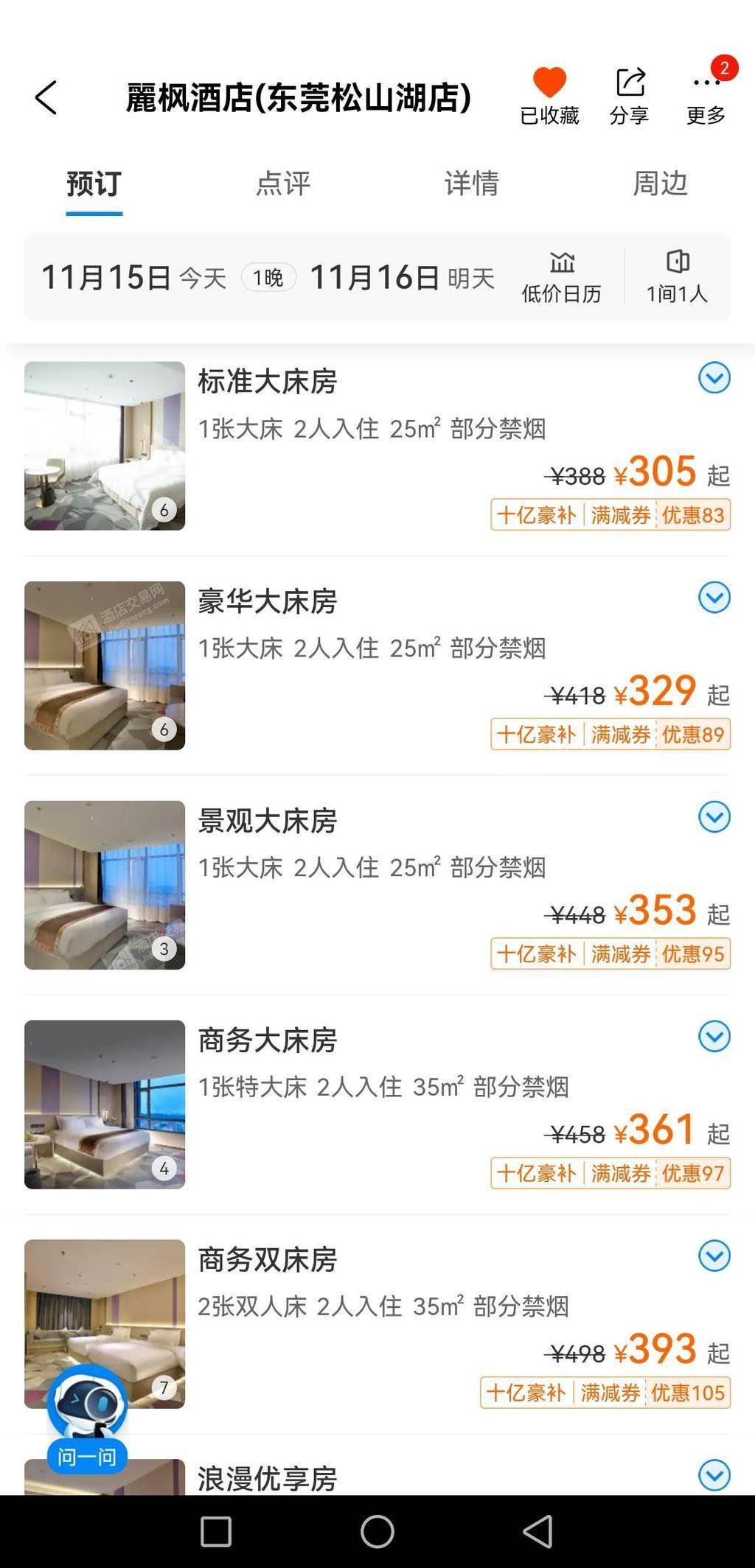Expand the 商务大床房 room options
This screenshot has height=1568, width=755.
tap(714, 1037)
